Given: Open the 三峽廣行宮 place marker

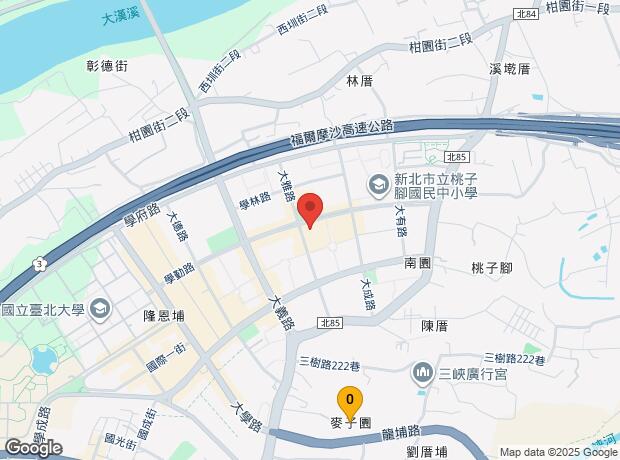Looking at the screenshot, I should pos(422,374).
